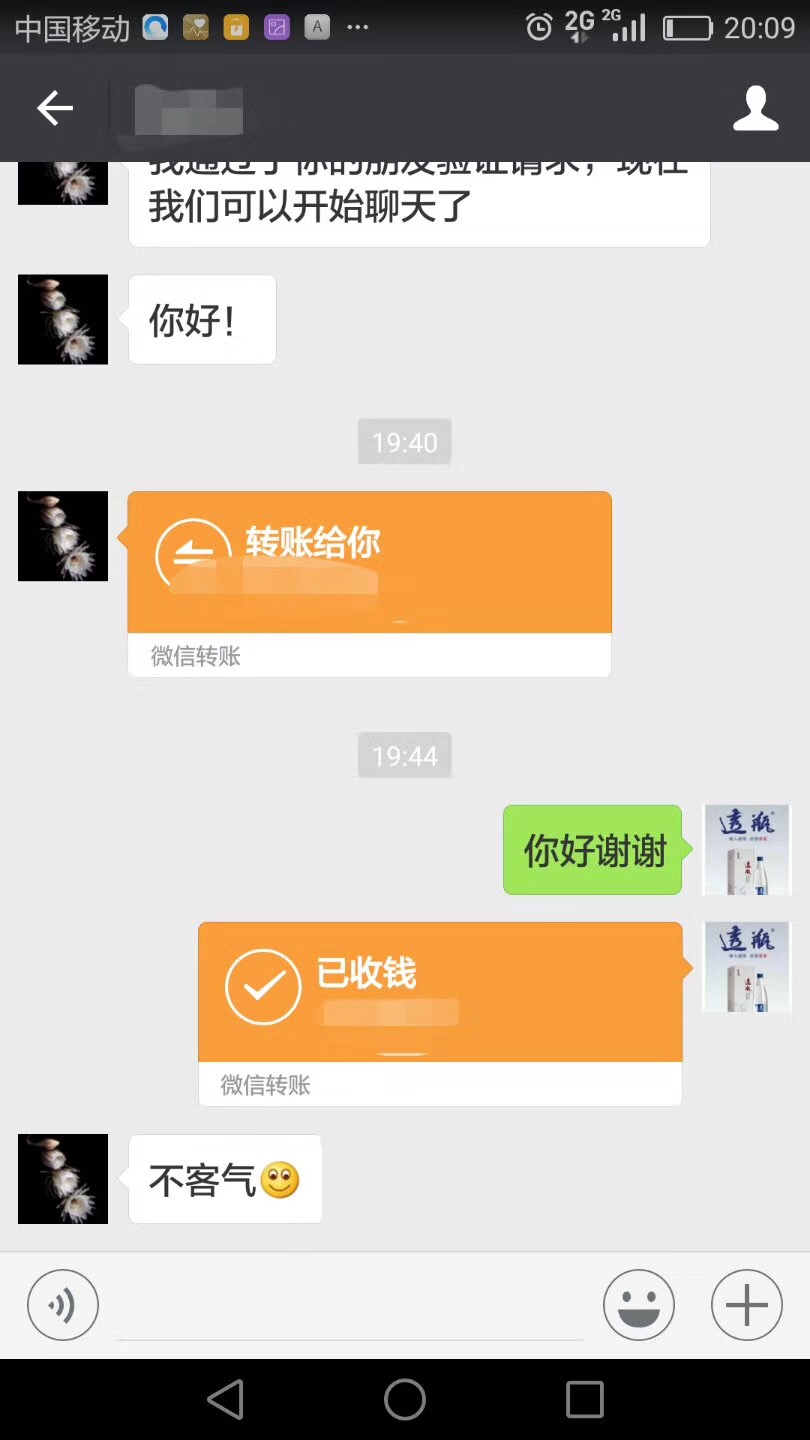Screen dimensions: 810x1440
Task: Tap the message text field
Action: (350, 1305)
